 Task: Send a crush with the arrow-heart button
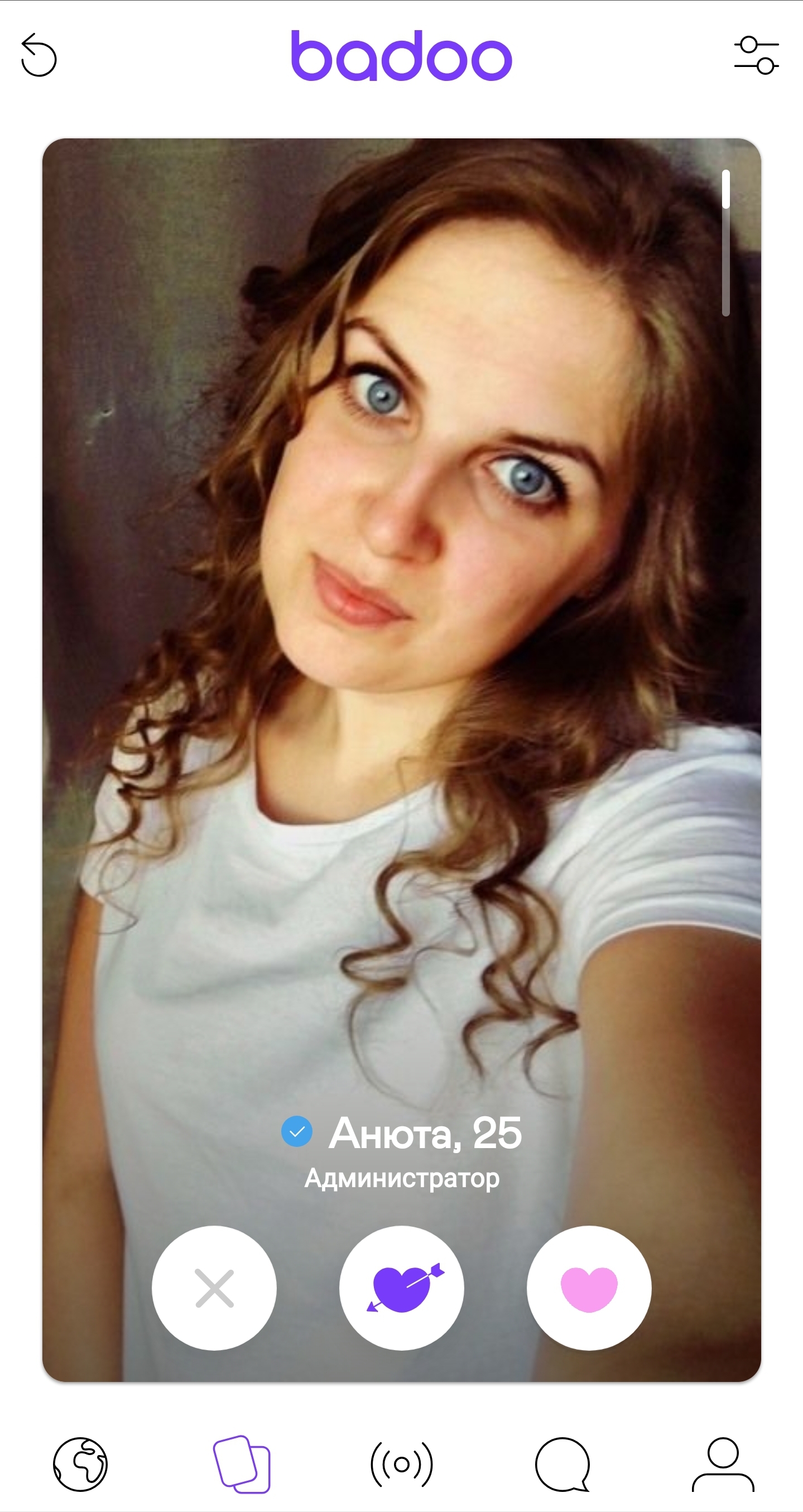tap(402, 1288)
